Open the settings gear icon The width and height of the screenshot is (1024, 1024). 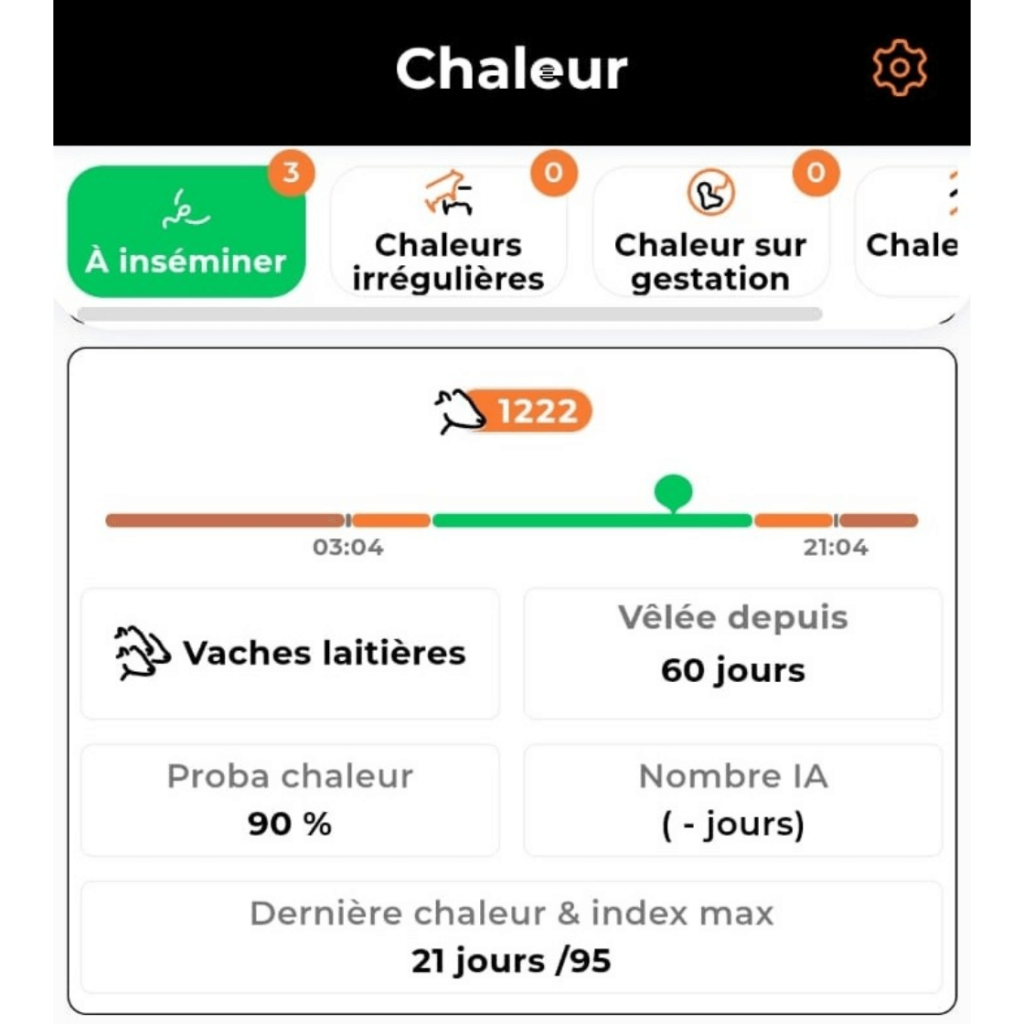[899, 68]
